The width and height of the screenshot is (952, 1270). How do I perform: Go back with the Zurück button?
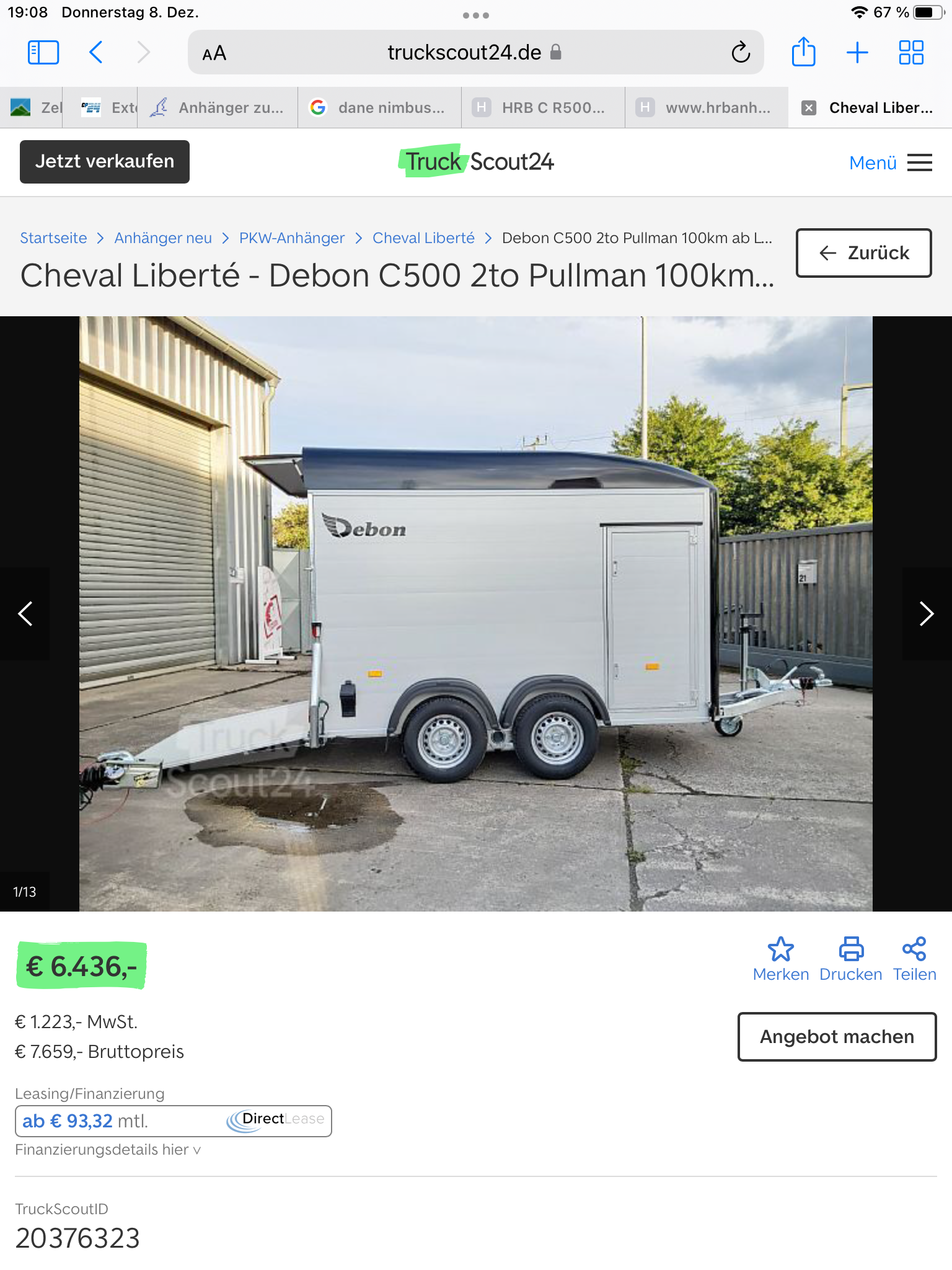[x=863, y=253]
